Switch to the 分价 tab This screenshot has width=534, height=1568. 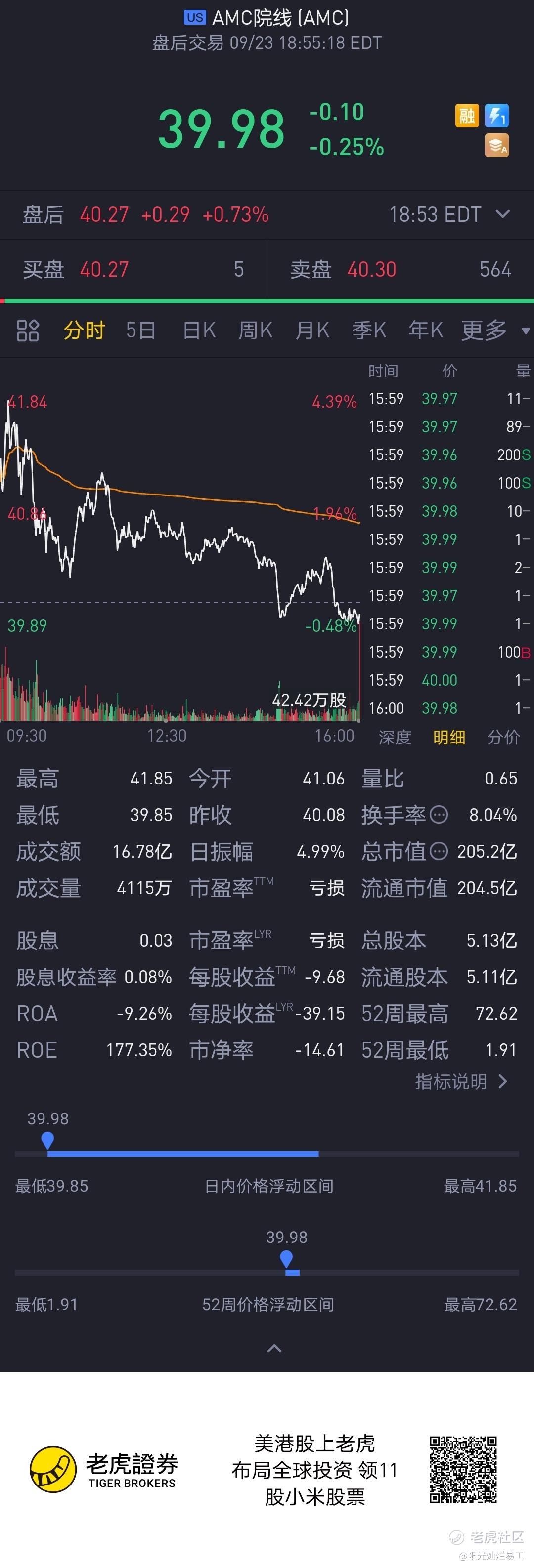point(503,738)
